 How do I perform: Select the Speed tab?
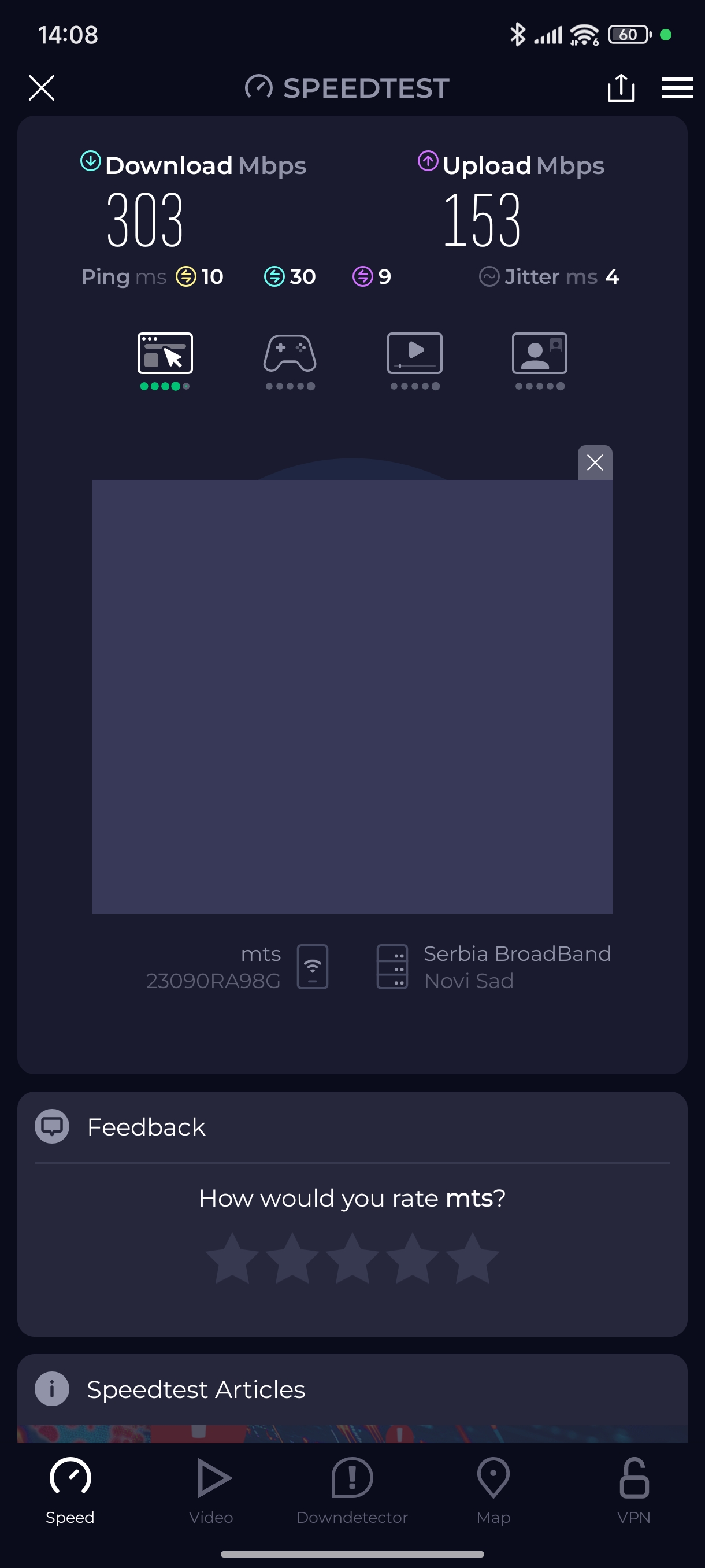pos(70,1490)
